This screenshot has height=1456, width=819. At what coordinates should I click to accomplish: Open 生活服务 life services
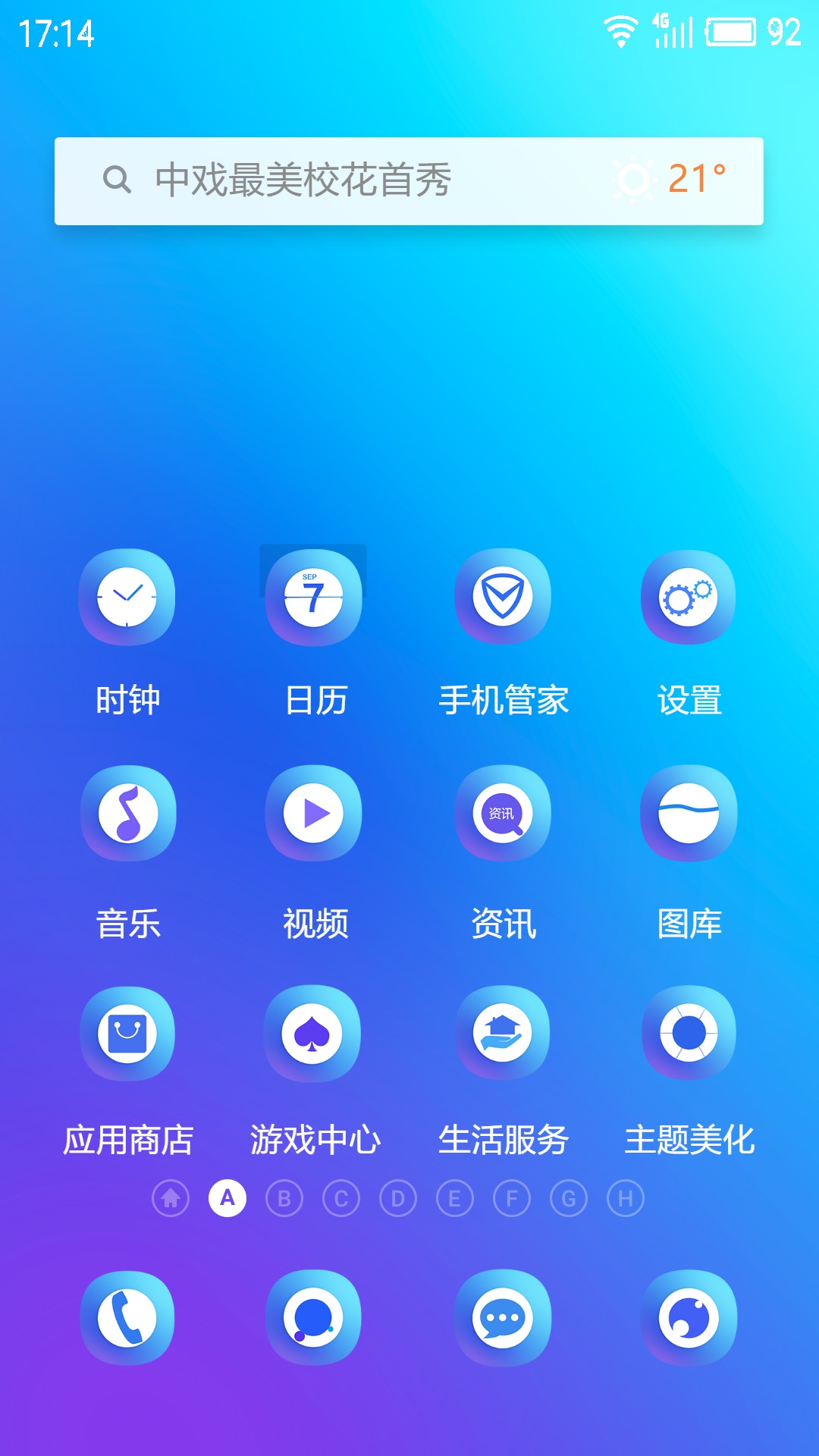[503, 1033]
